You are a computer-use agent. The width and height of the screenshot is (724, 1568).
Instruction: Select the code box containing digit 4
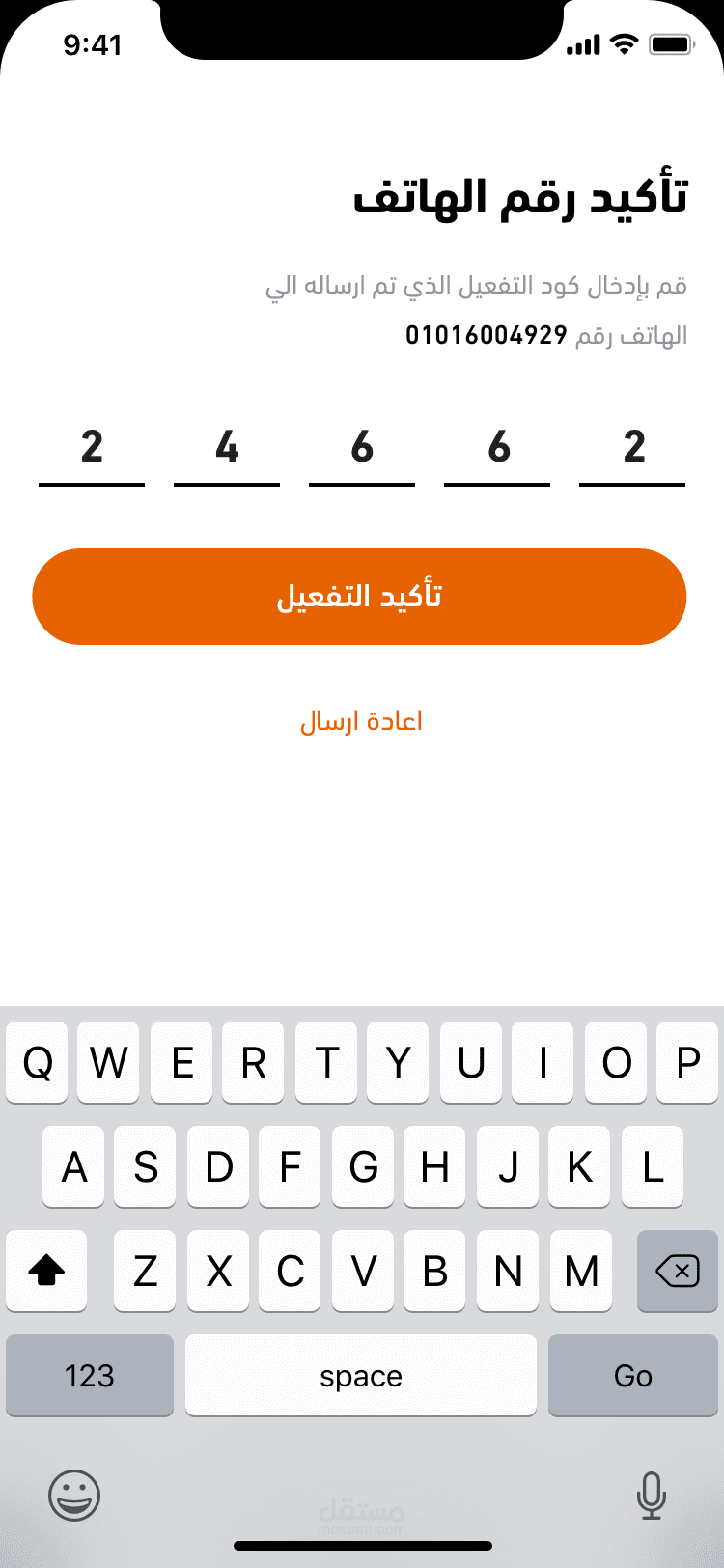[227, 449]
